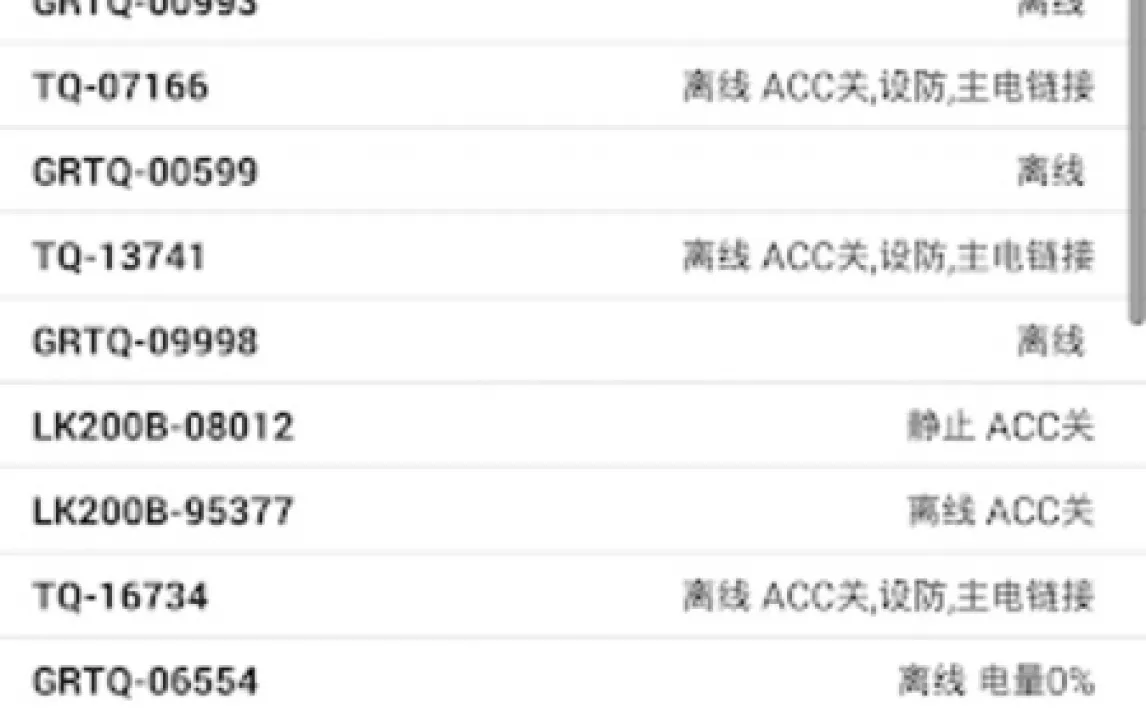
Task: Open device TQ-07166
Action: click(120, 87)
